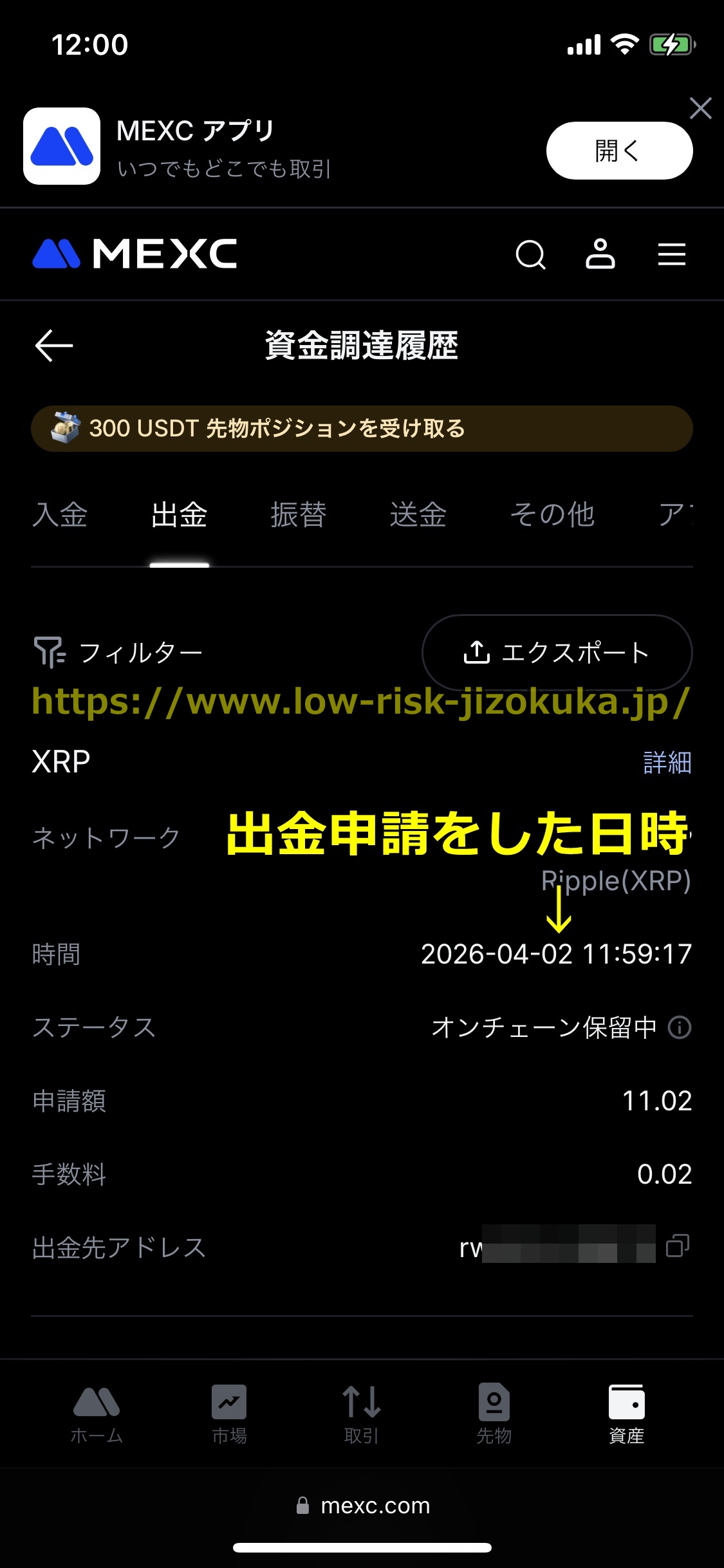Select the 出金 tab
Viewport: 724px width, 1568px height.
click(x=179, y=515)
